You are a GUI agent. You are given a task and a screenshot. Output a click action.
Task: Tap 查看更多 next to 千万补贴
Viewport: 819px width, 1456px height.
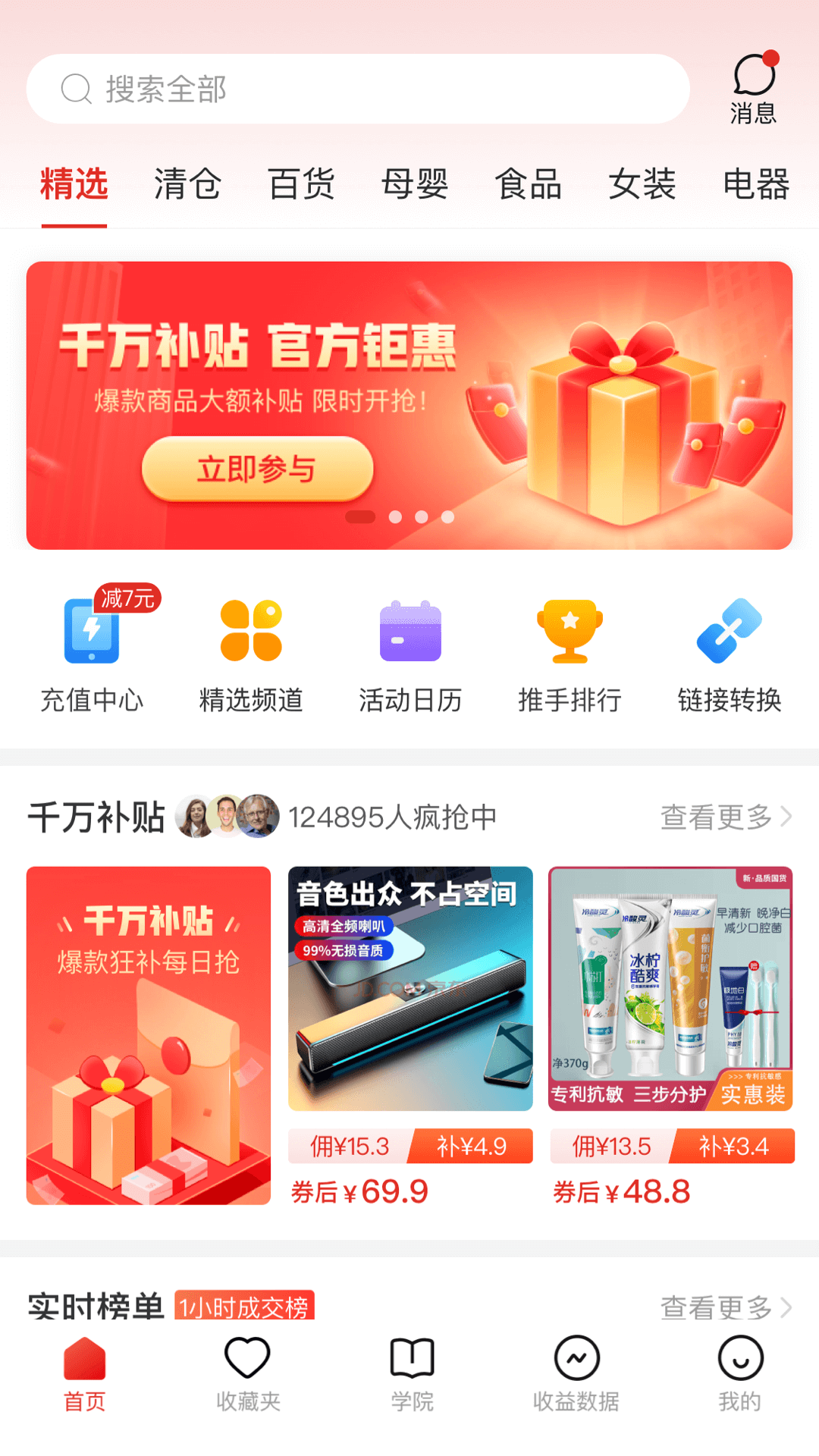pos(725,817)
